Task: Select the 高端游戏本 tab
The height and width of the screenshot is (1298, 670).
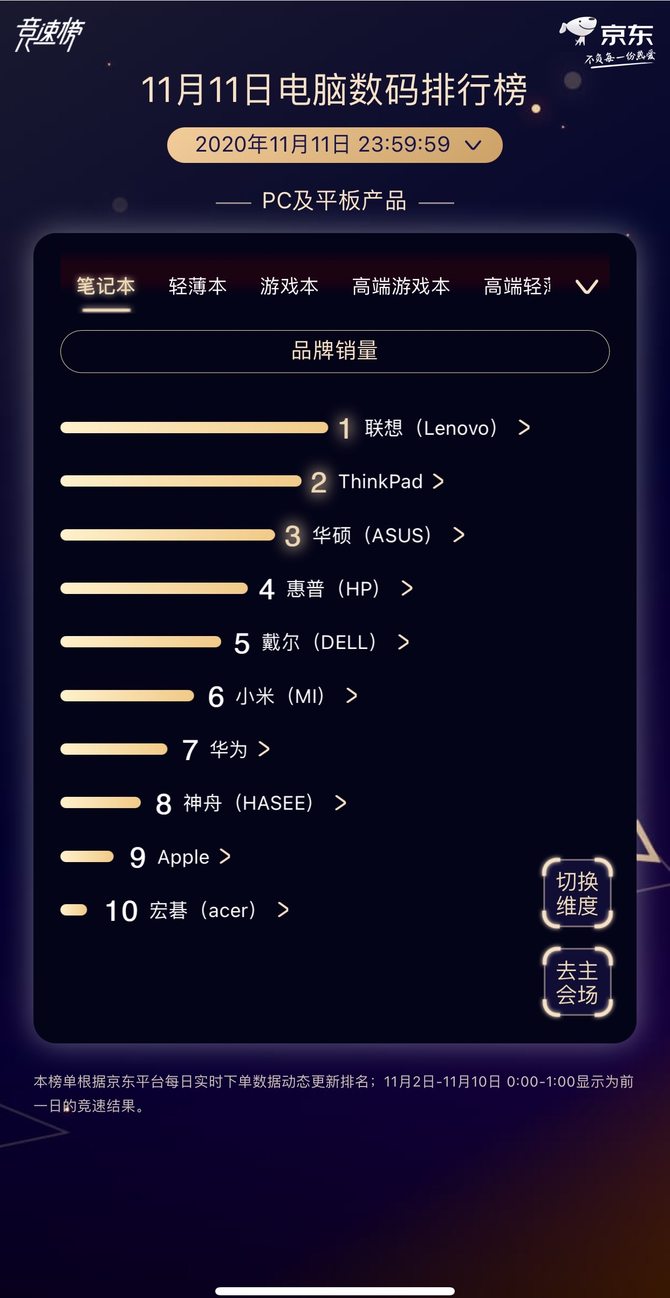Action: tap(401, 286)
